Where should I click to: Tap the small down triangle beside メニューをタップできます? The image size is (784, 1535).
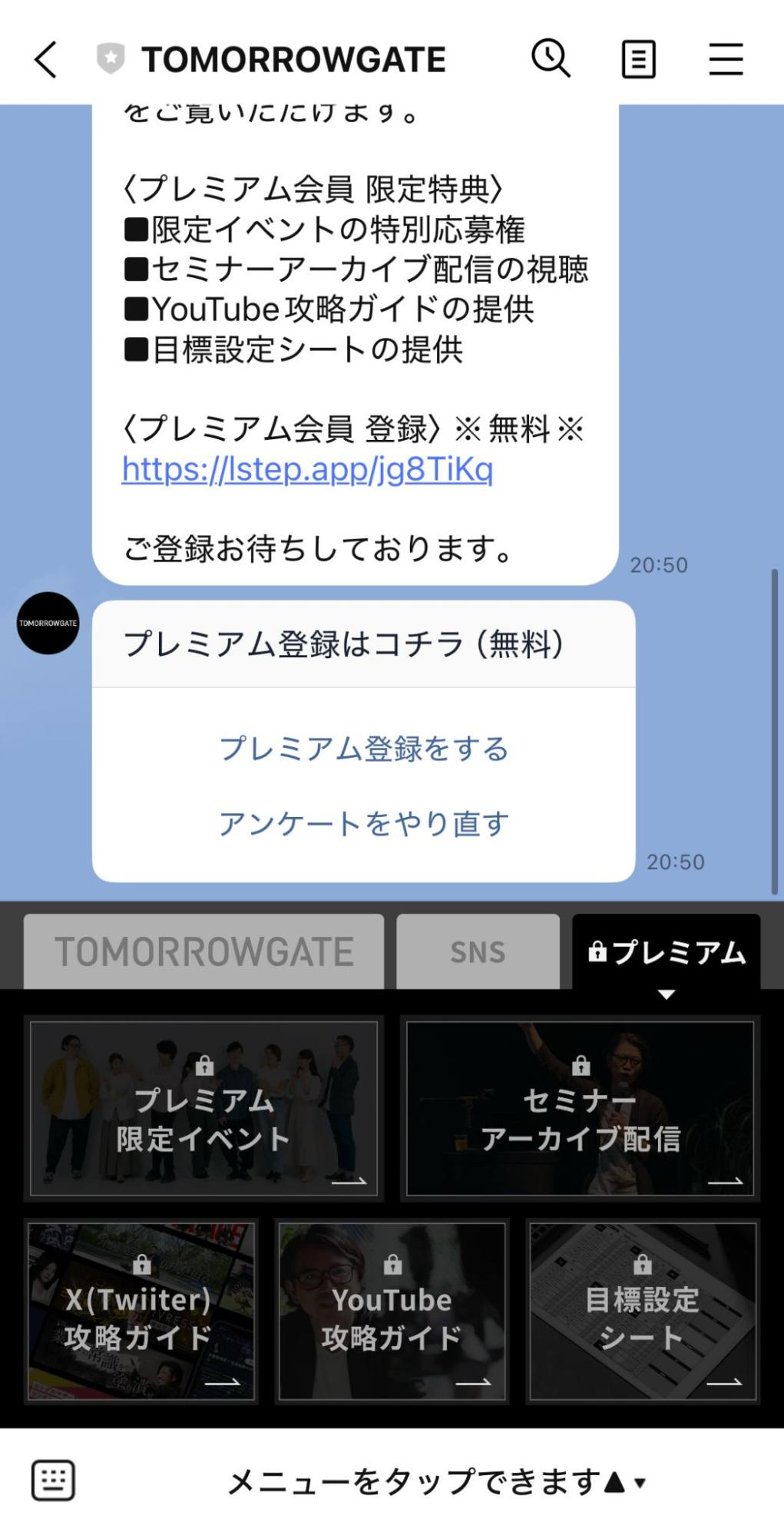(x=638, y=1484)
